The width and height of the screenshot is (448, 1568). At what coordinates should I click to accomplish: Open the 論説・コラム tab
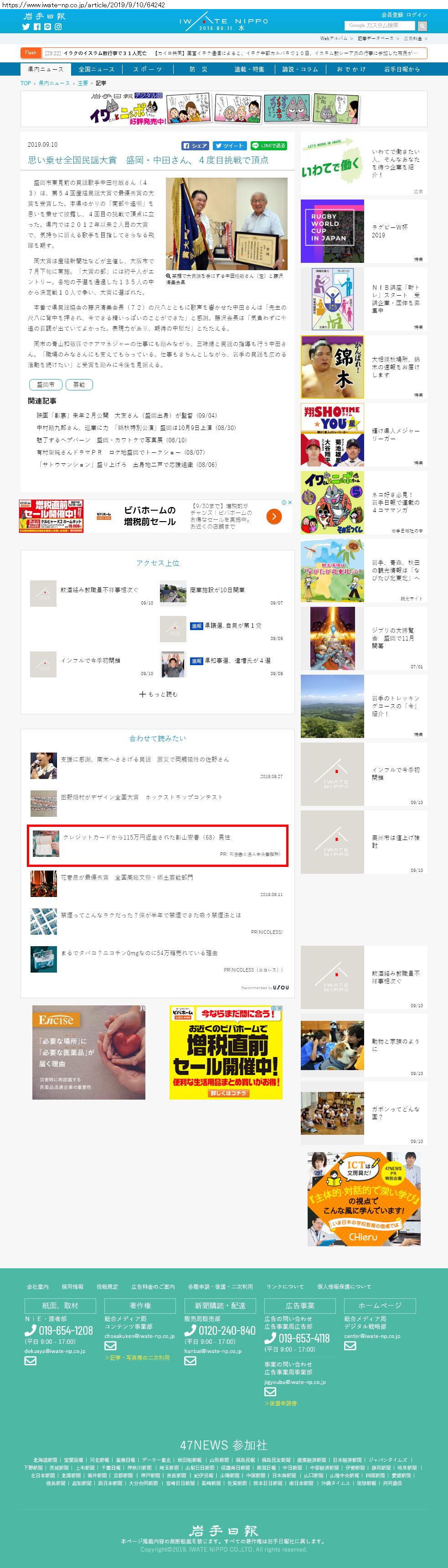tap(300, 69)
